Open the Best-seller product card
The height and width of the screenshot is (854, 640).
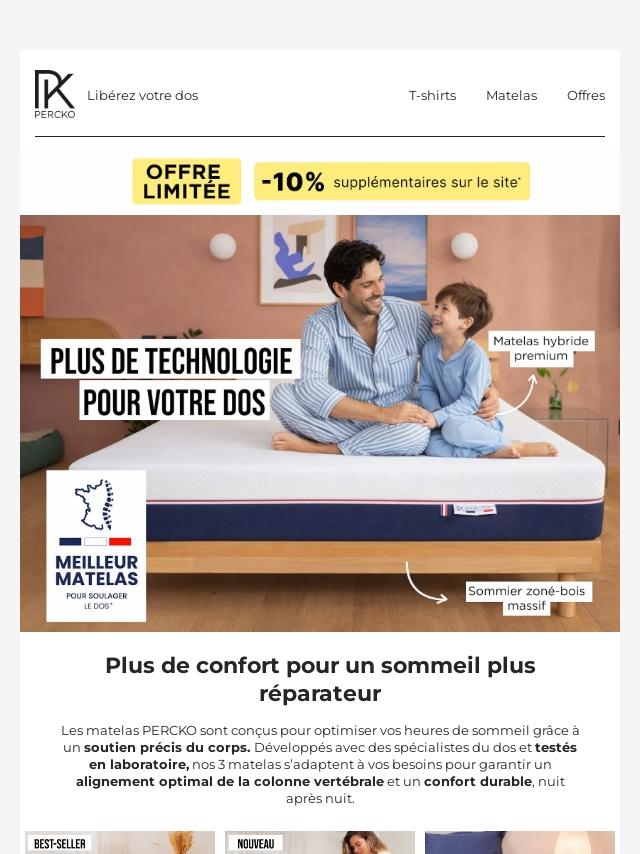tap(120, 842)
